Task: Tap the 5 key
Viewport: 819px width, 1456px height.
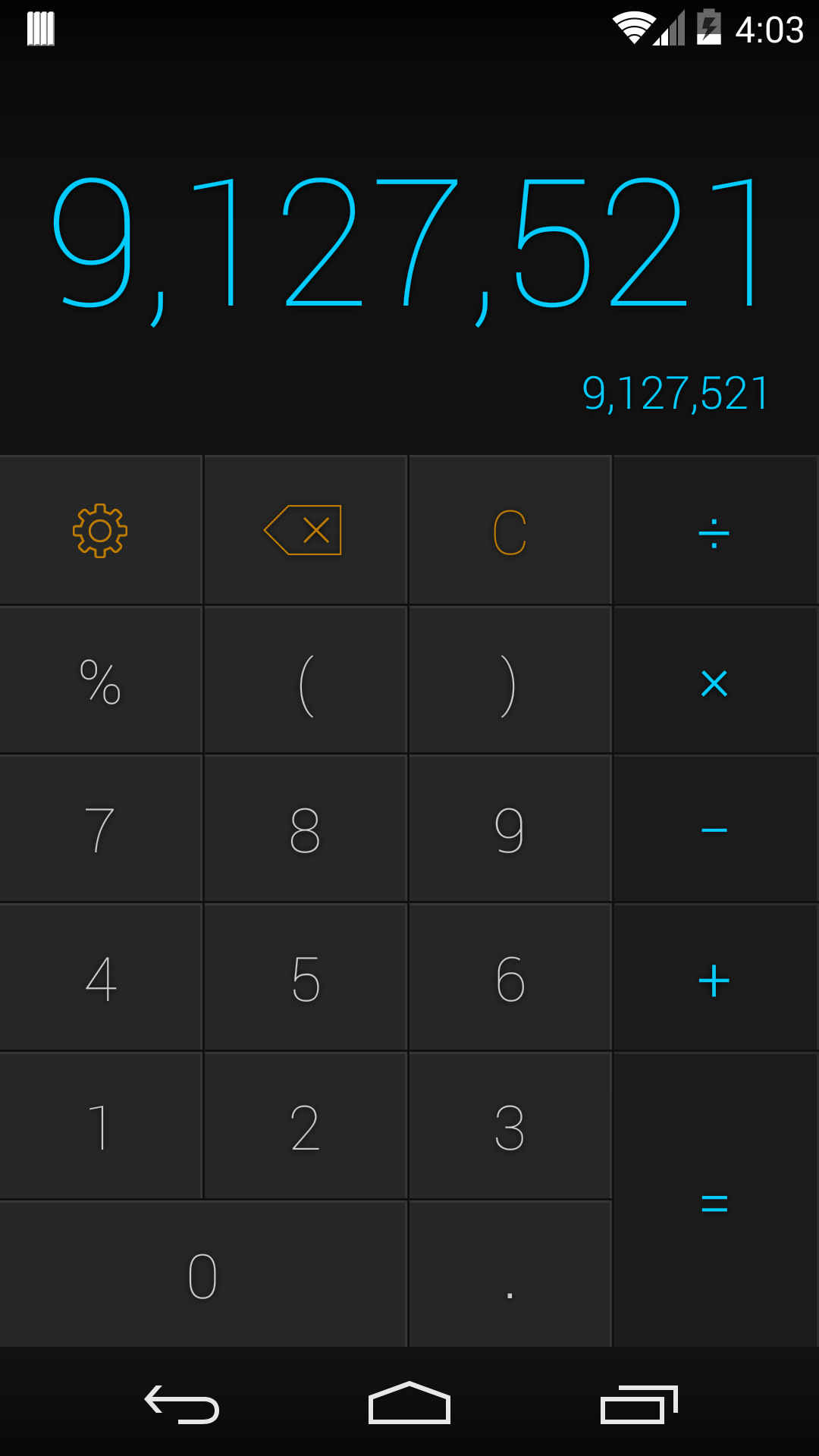Action: (304, 978)
